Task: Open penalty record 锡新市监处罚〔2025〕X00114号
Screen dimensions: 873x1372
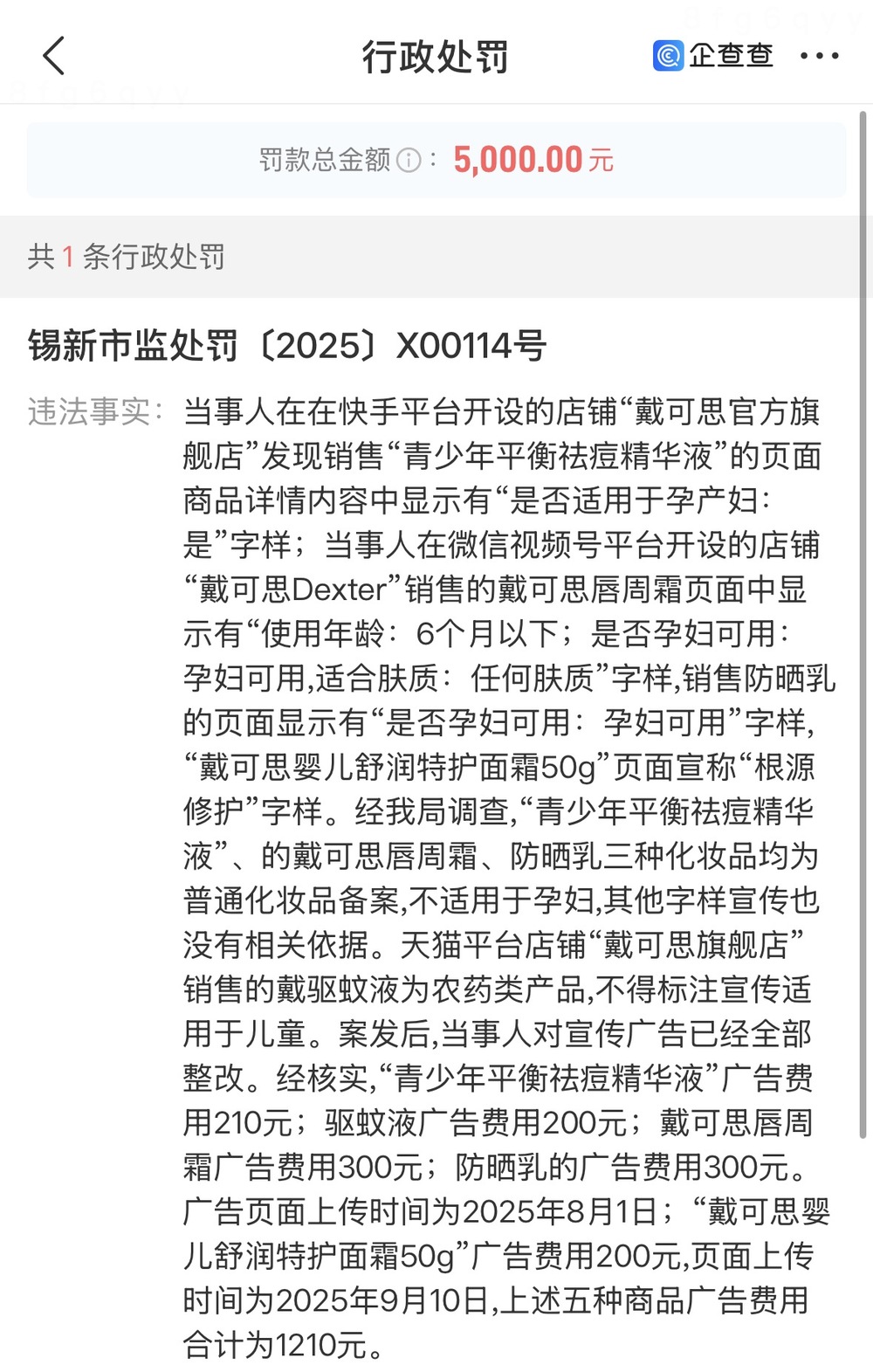Action: 287,346
